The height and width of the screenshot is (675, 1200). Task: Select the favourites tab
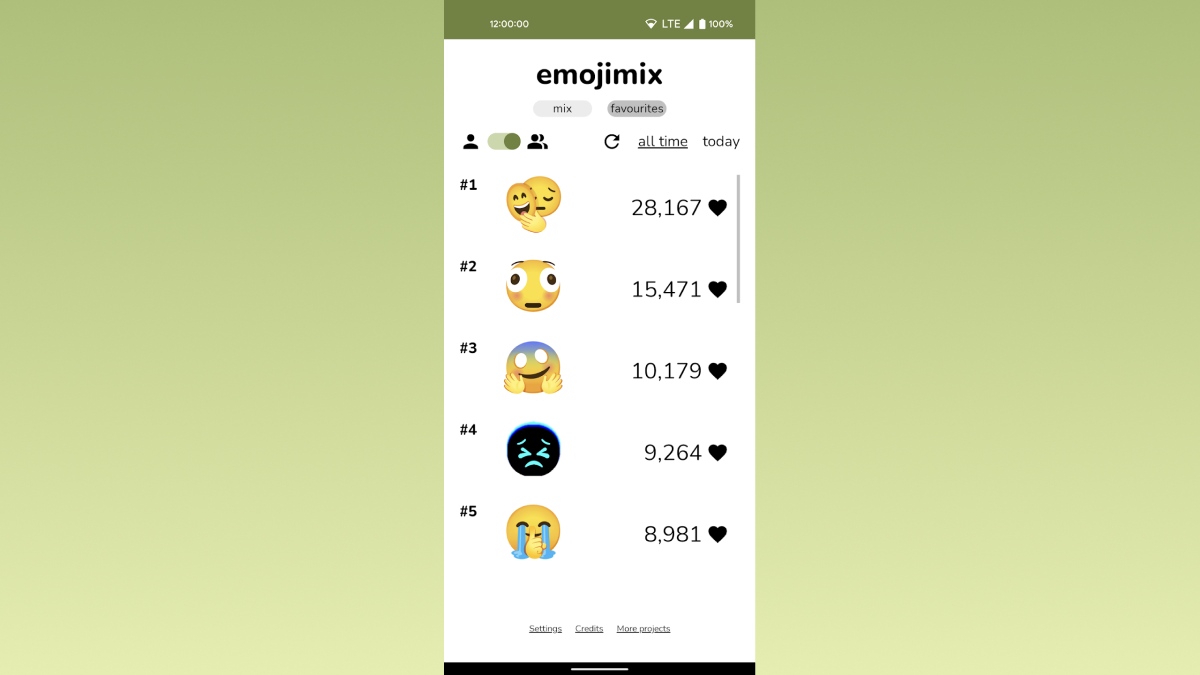point(637,109)
